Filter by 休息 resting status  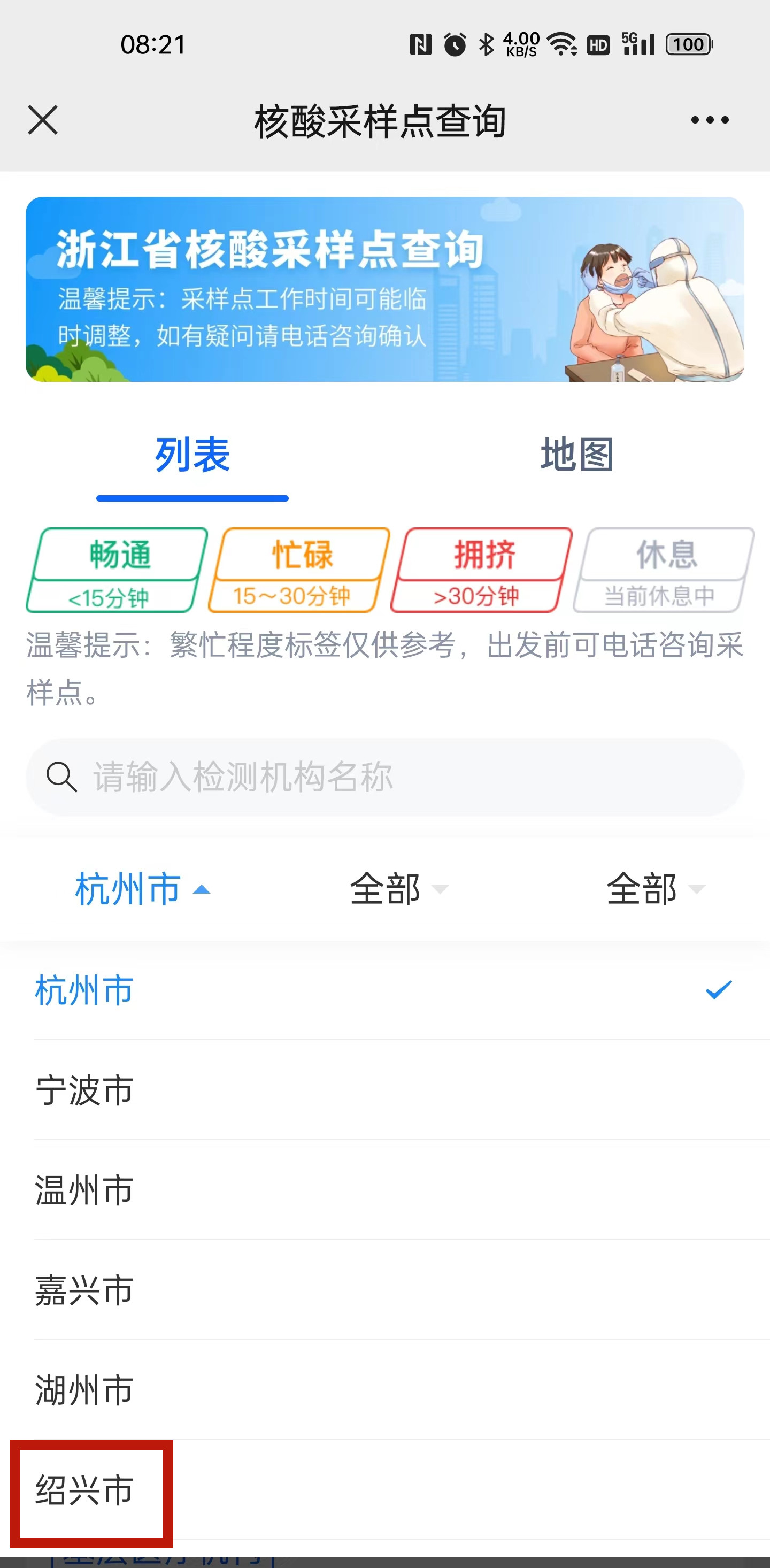point(664,570)
